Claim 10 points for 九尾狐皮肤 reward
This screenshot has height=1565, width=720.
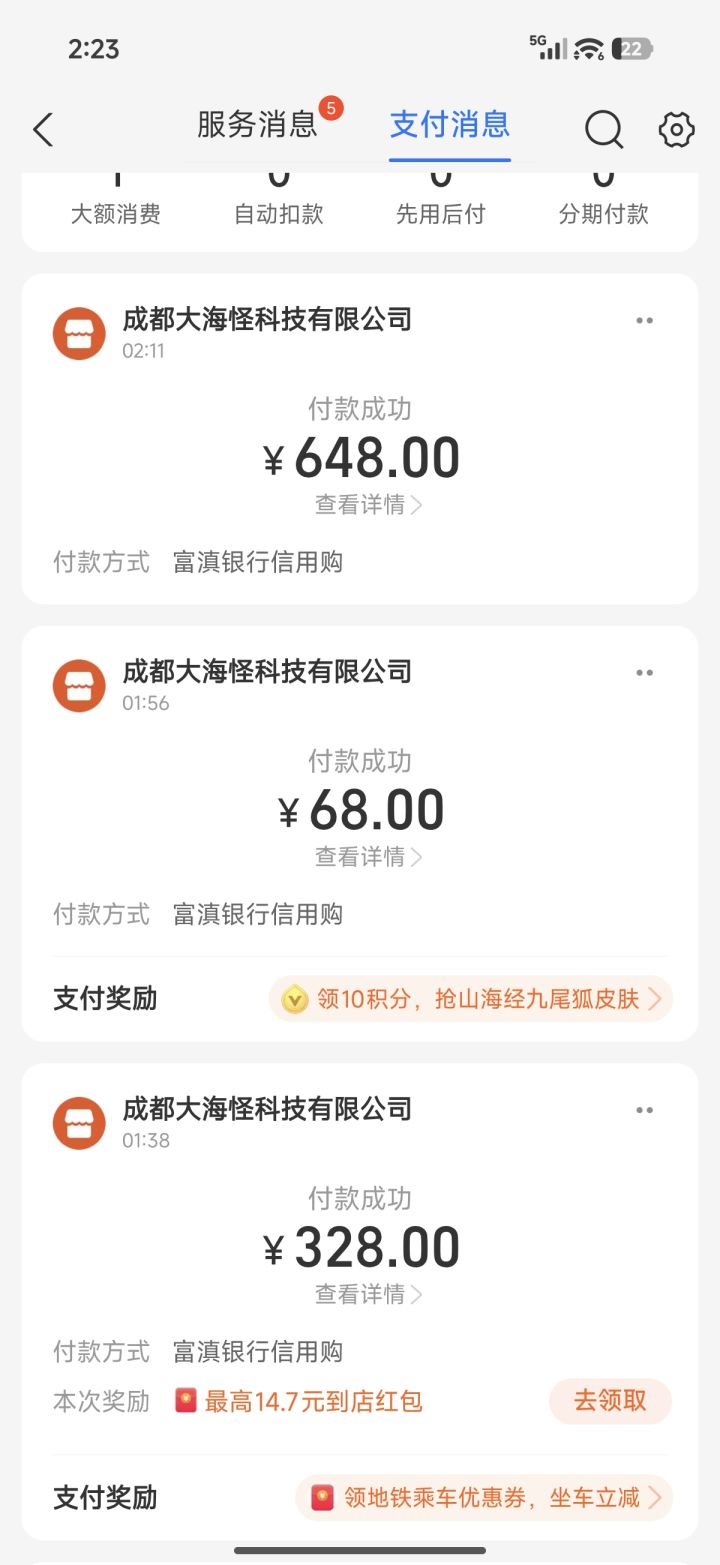click(470, 999)
